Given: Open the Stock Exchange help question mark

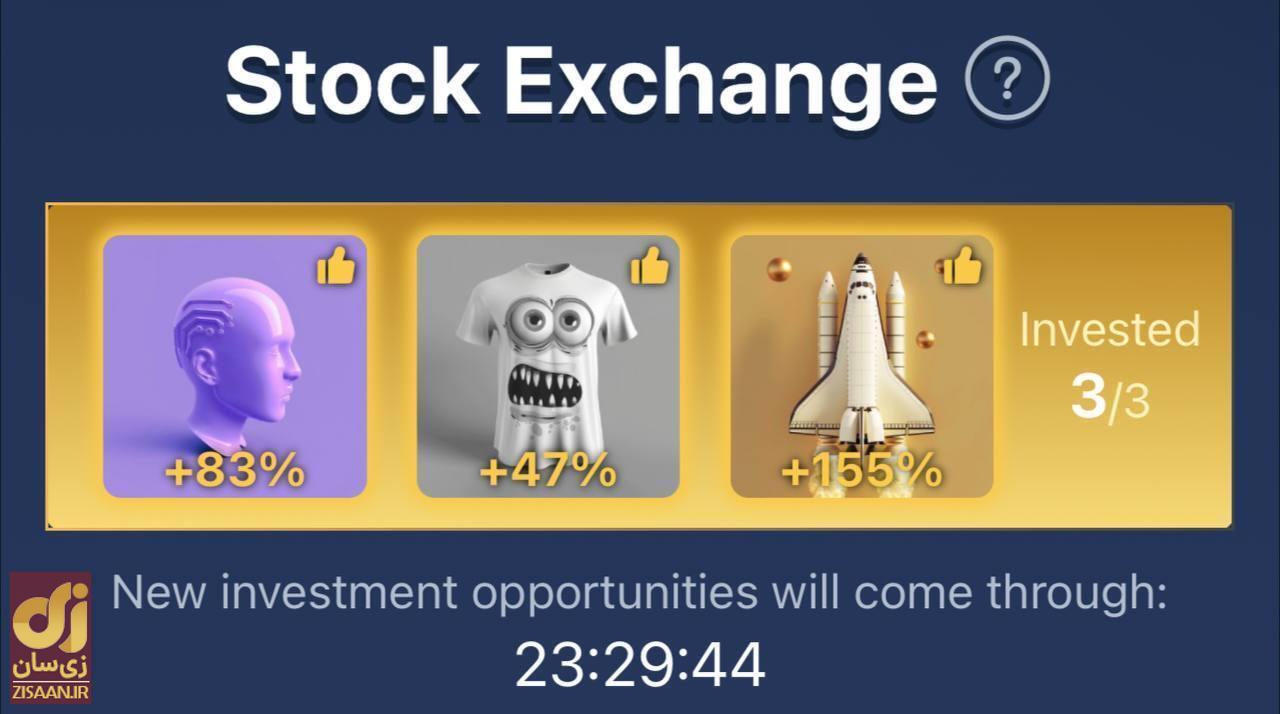Looking at the screenshot, I should 1007,78.
